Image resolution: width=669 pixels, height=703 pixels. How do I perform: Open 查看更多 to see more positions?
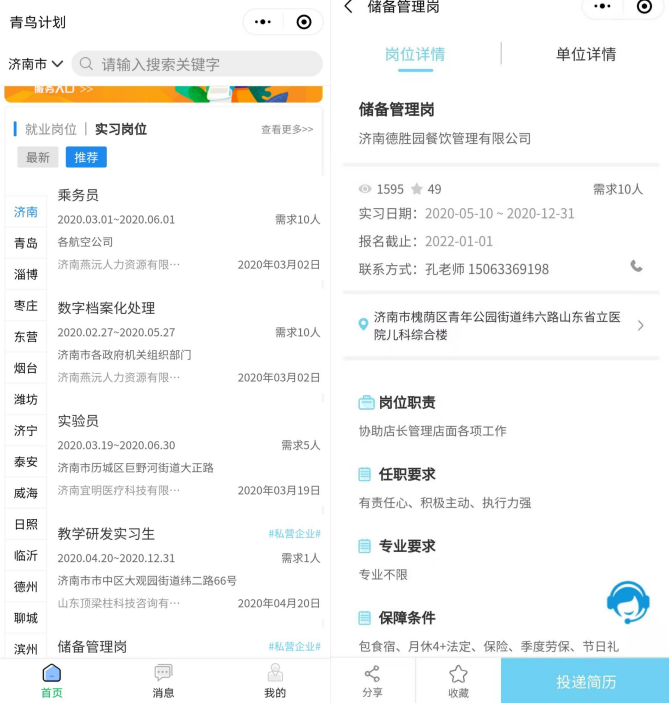pyautogui.click(x=287, y=130)
